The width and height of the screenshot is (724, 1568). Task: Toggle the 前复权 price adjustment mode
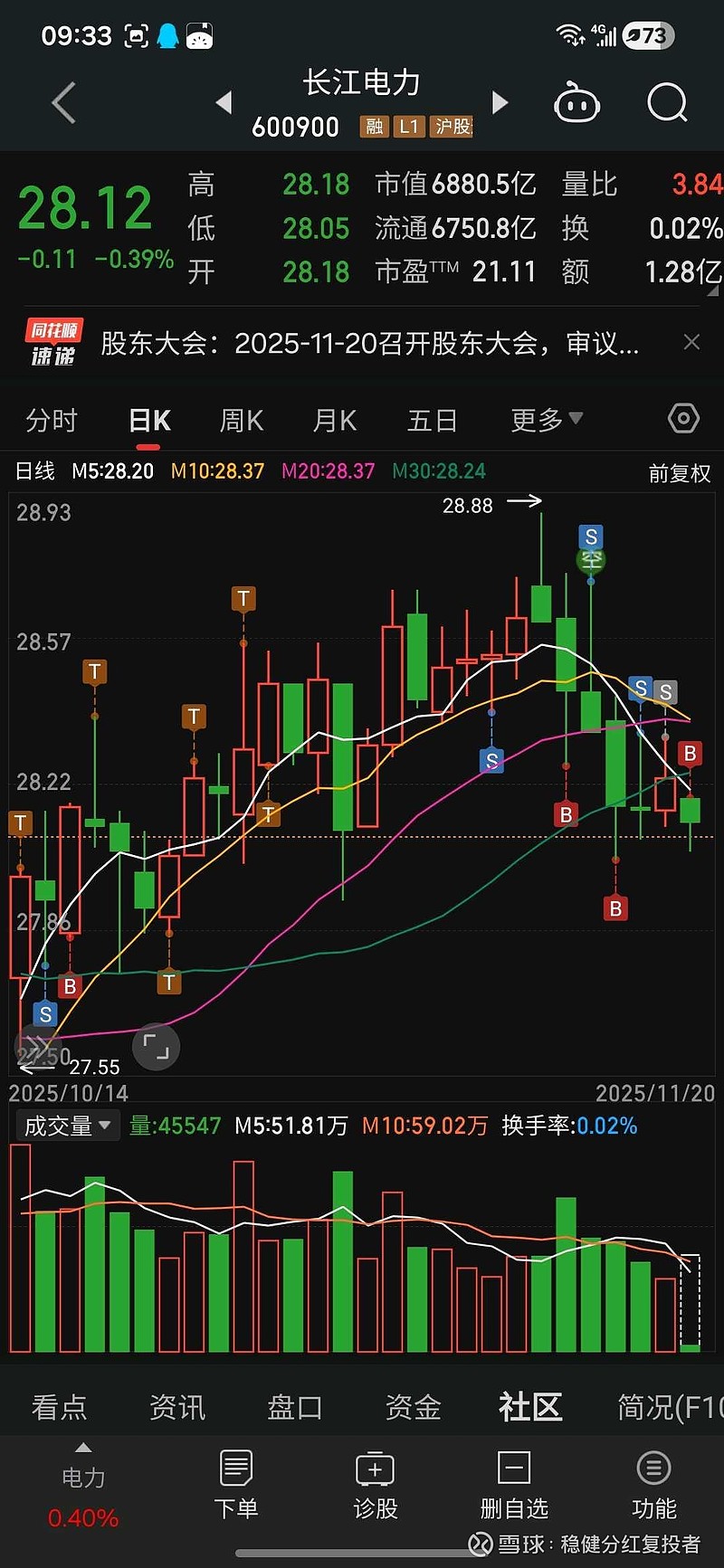click(680, 472)
